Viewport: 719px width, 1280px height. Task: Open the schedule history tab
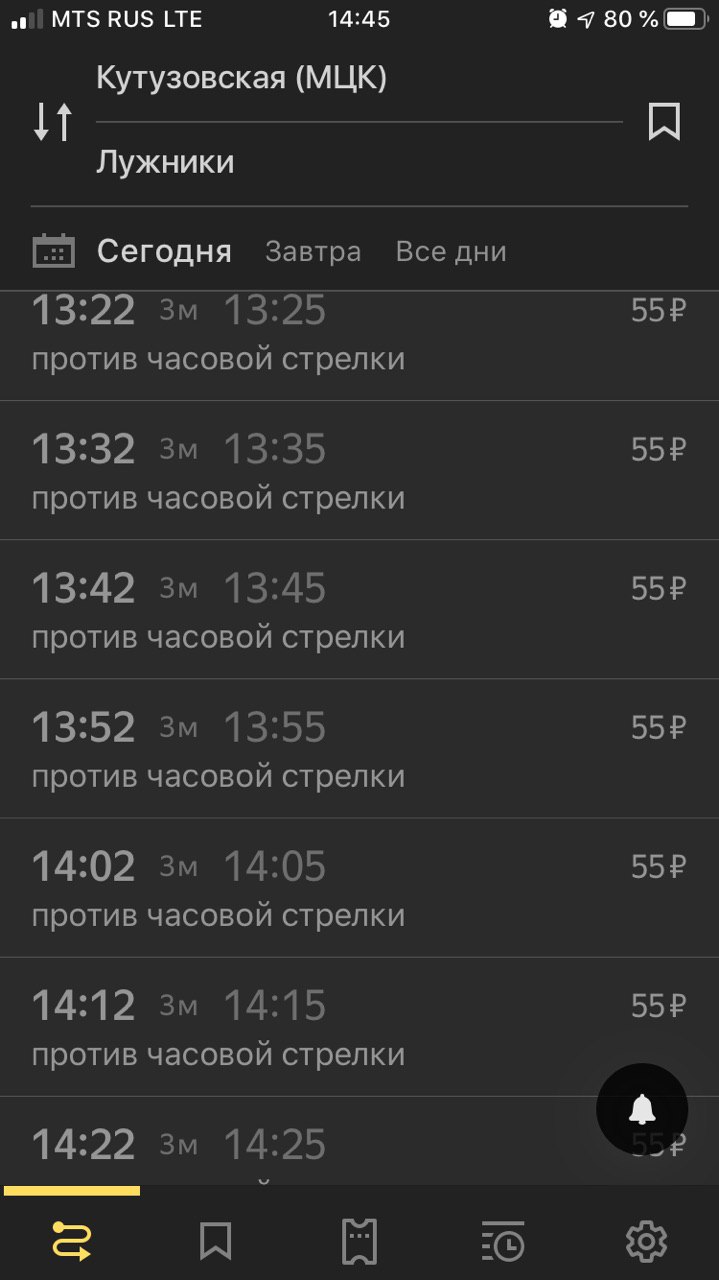point(503,1241)
